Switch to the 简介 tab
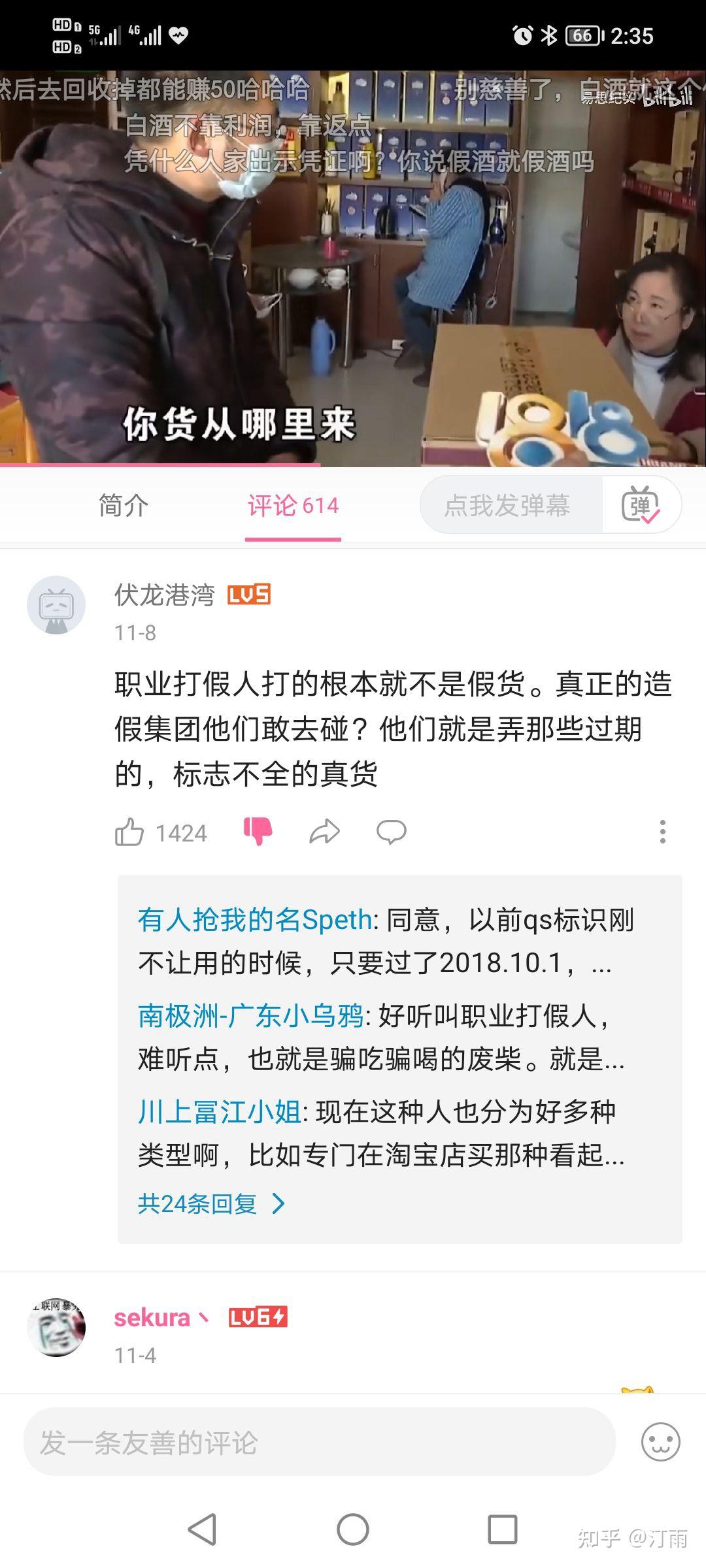This screenshot has height=1568, width=706. [x=123, y=505]
